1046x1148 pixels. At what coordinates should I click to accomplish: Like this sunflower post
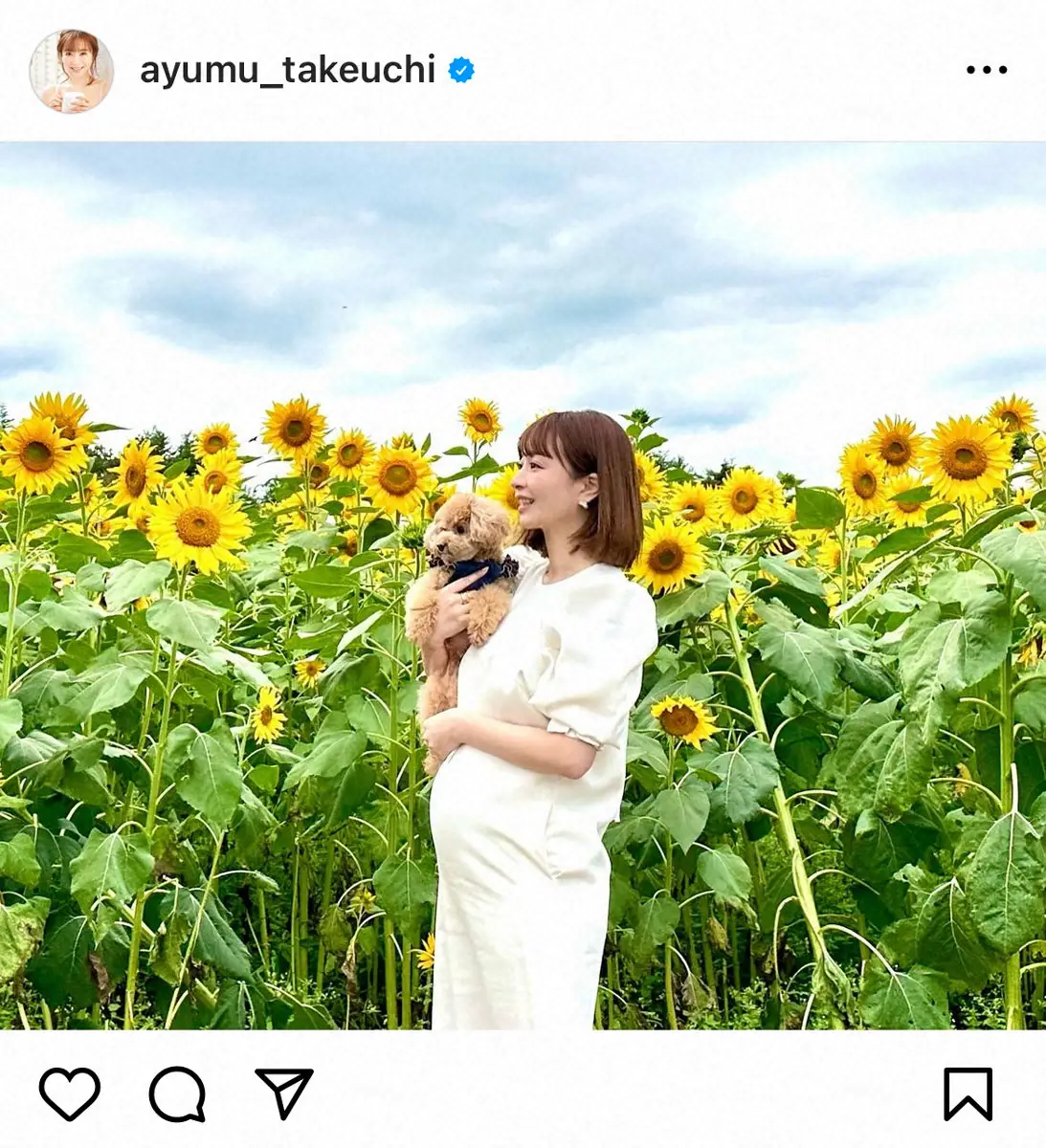pos(69,1093)
